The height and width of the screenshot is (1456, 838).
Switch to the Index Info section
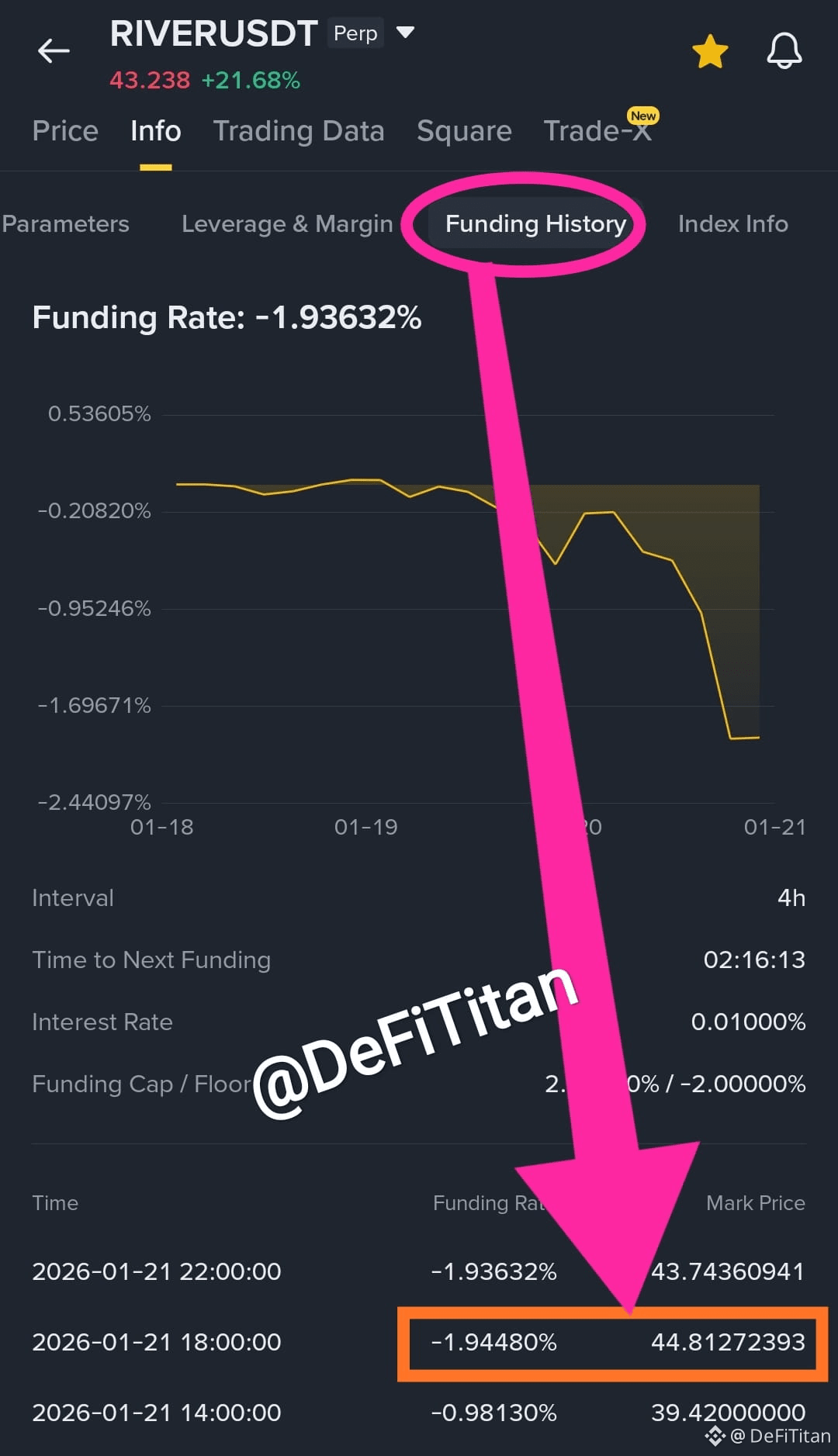click(732, 224)
